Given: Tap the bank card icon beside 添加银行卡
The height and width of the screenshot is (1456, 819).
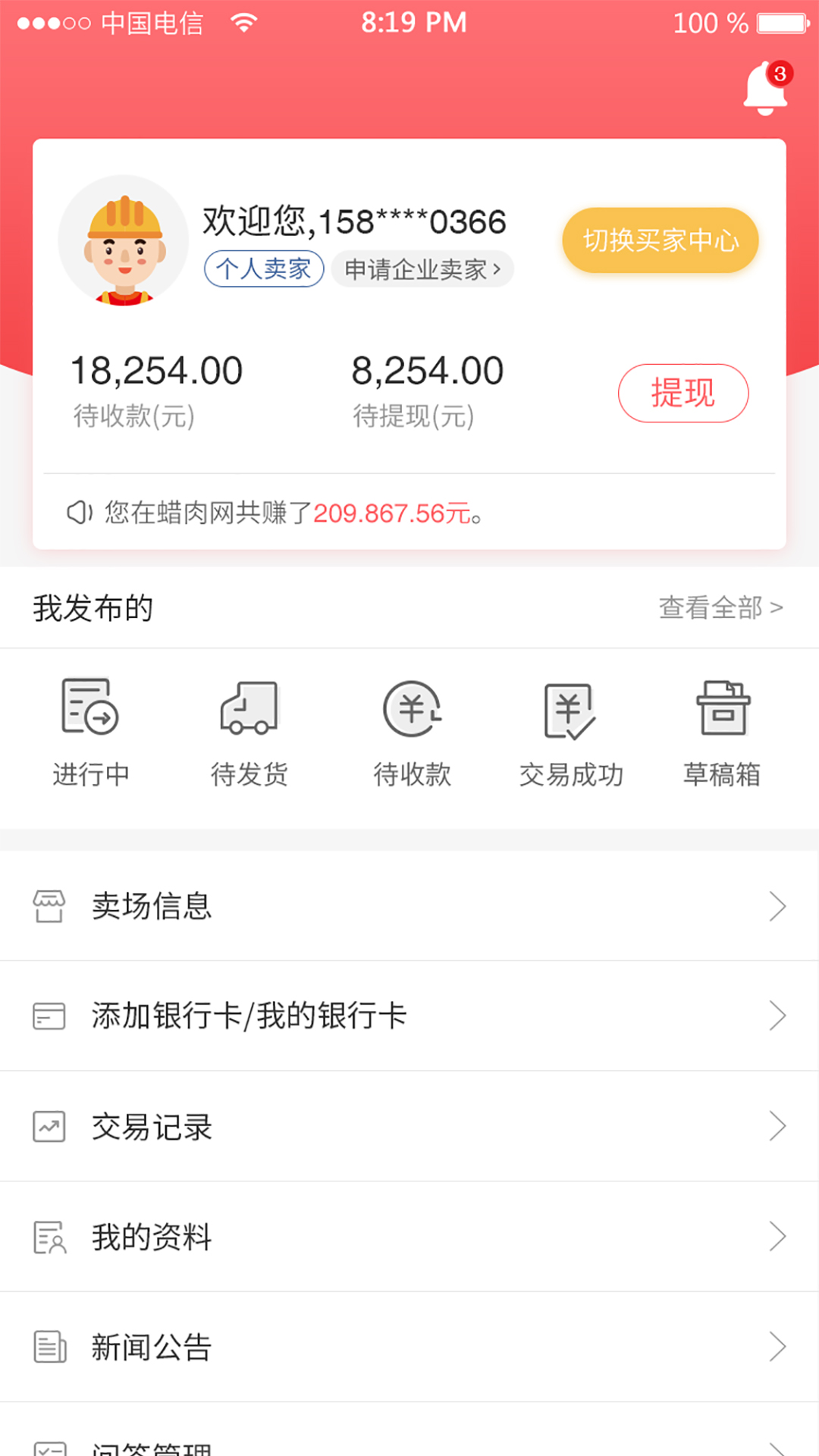Looking at the screenshot, I should [50, 1016].
